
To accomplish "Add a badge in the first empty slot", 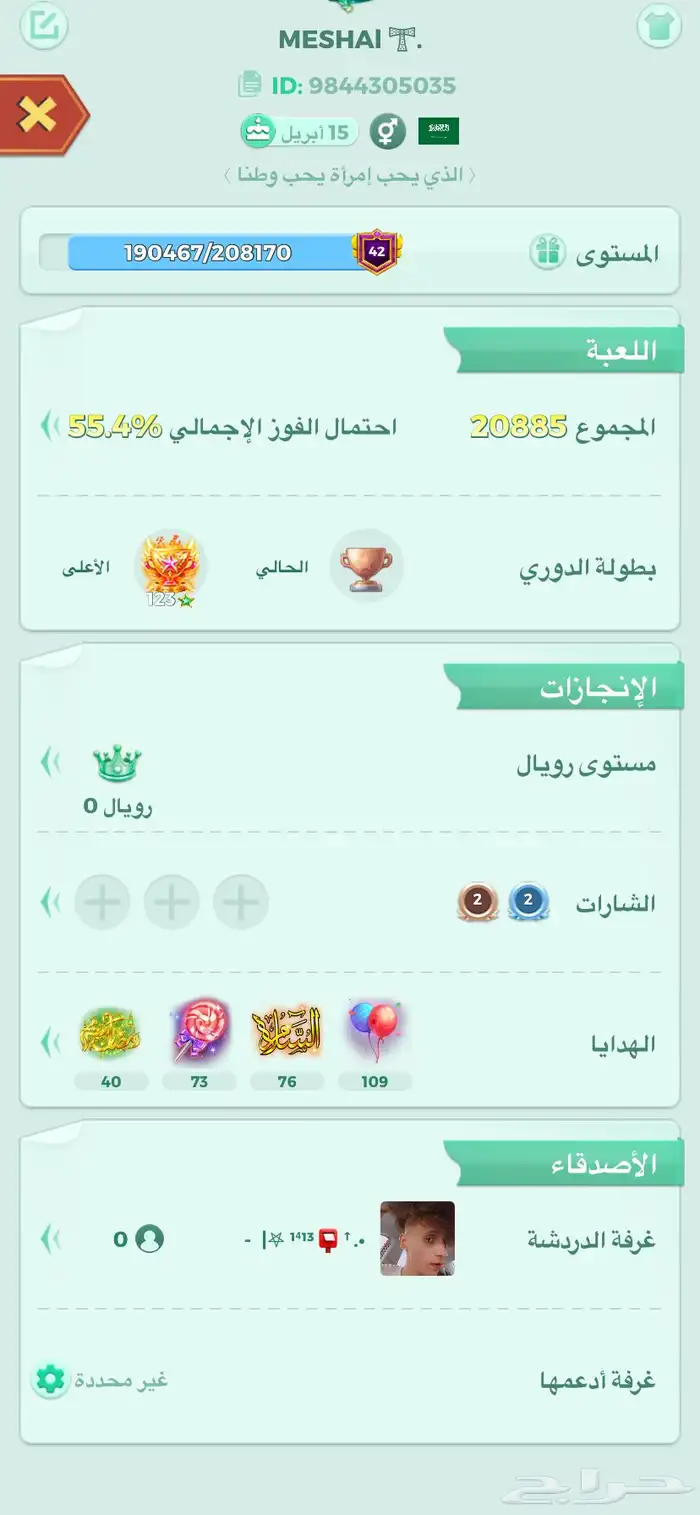I will pyautogui.click(x=240, y=903).
